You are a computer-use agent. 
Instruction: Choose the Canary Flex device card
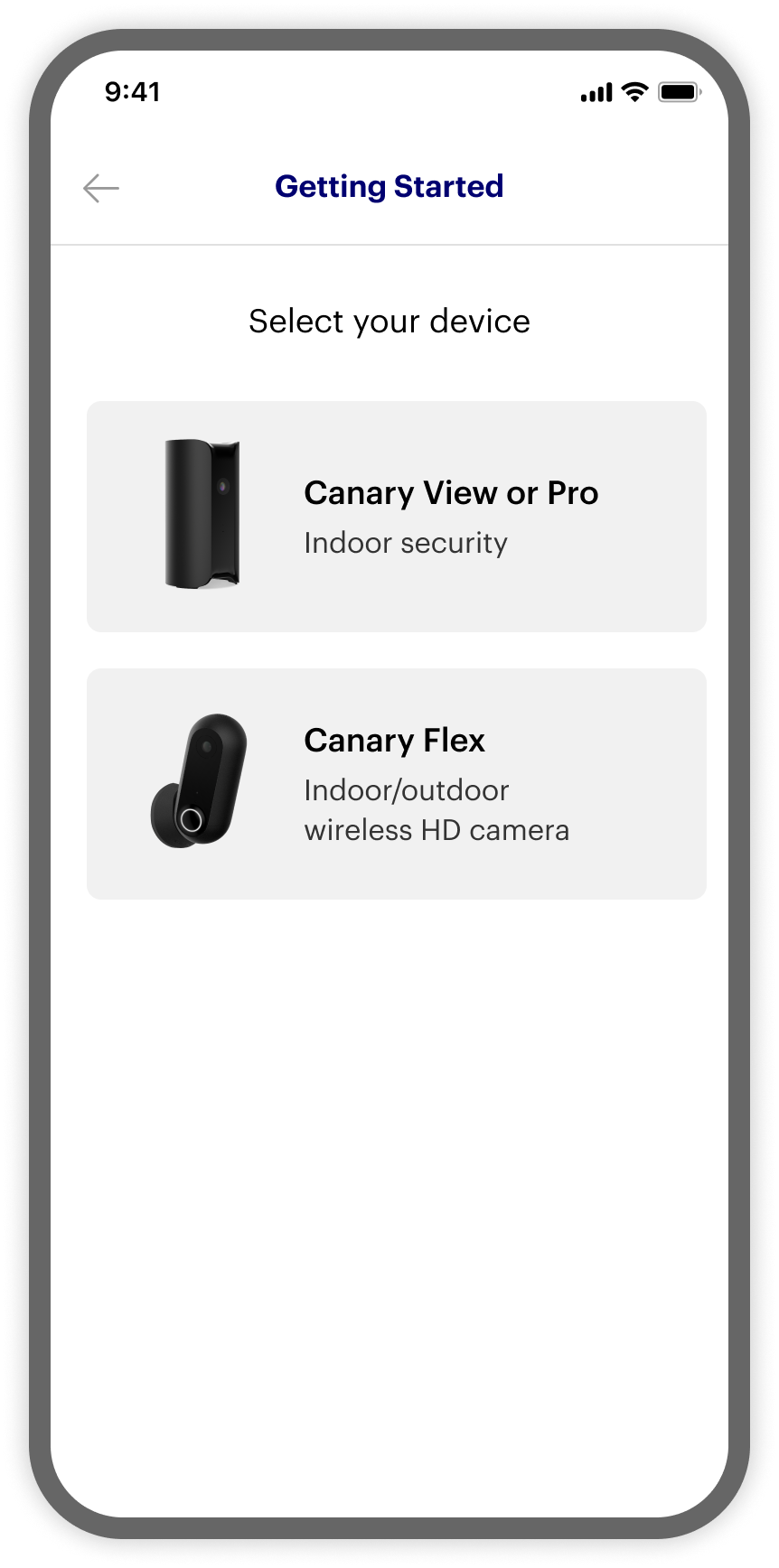[396, 784]
